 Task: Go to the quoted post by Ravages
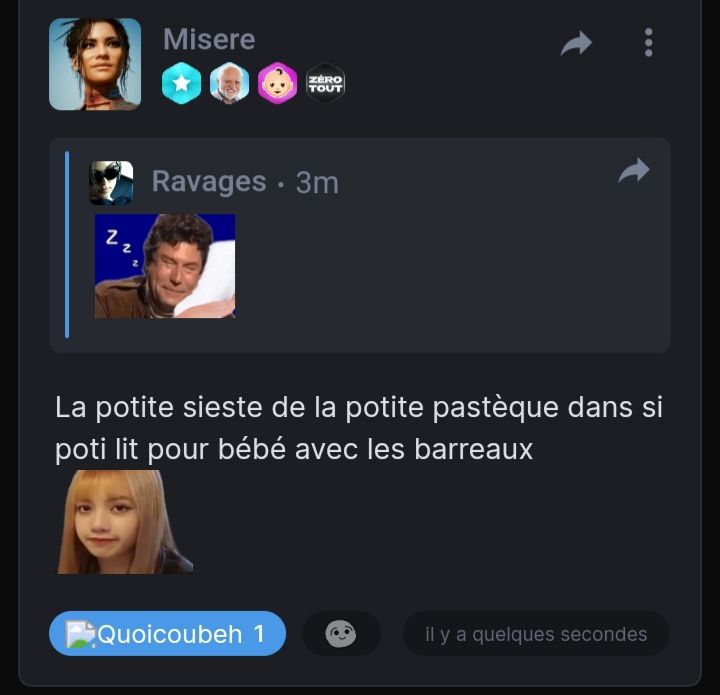click(x=634, y=171)
